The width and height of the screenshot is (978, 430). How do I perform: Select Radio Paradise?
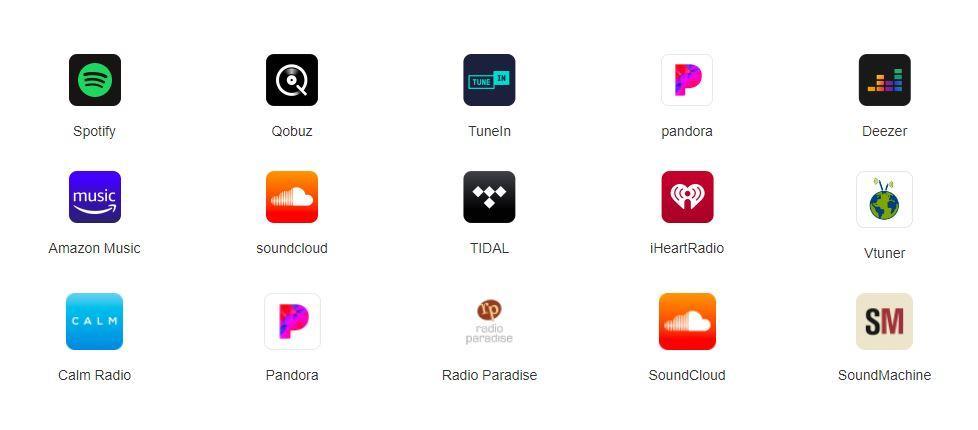[489, 321]
